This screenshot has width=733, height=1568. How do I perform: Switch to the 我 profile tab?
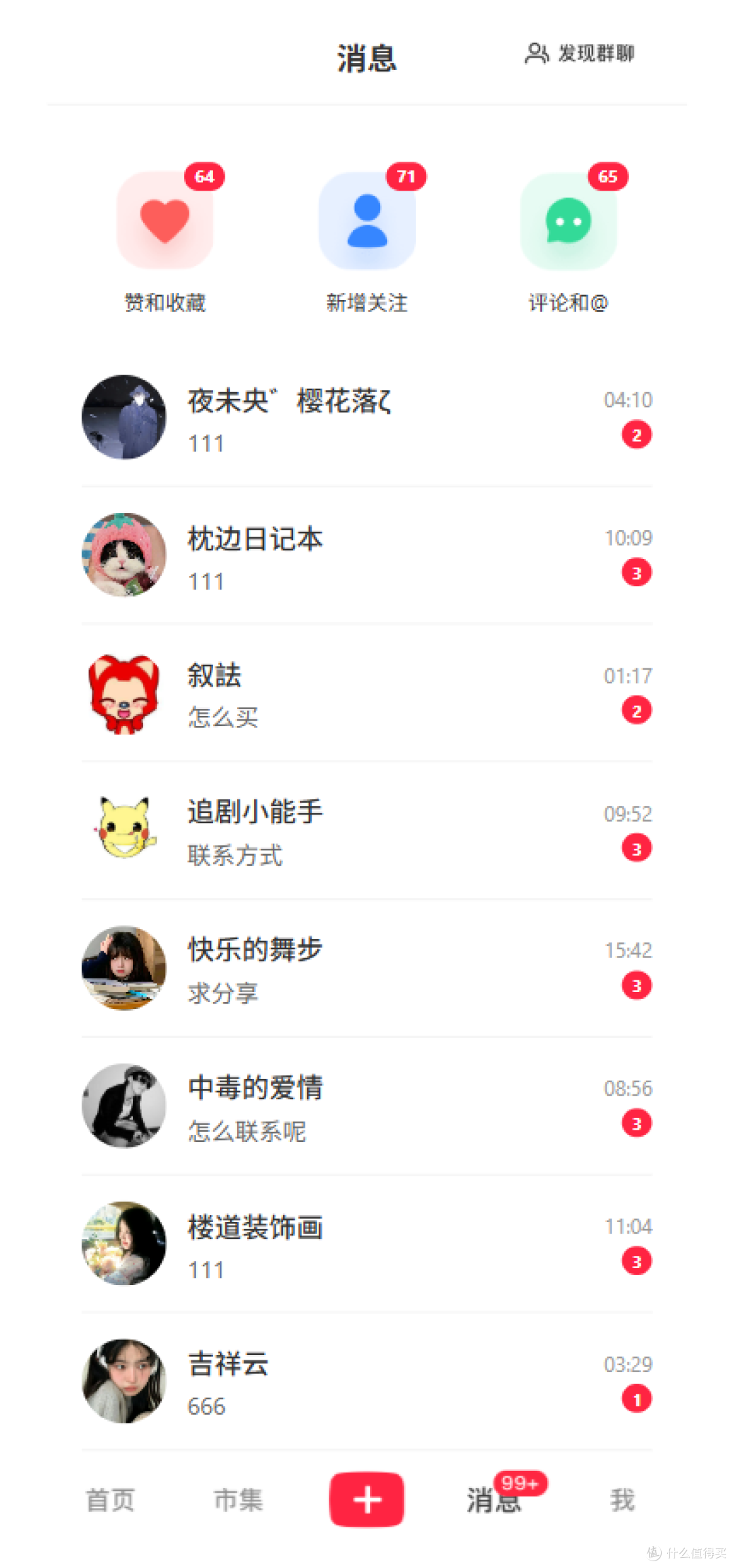tap(622, 1500)
